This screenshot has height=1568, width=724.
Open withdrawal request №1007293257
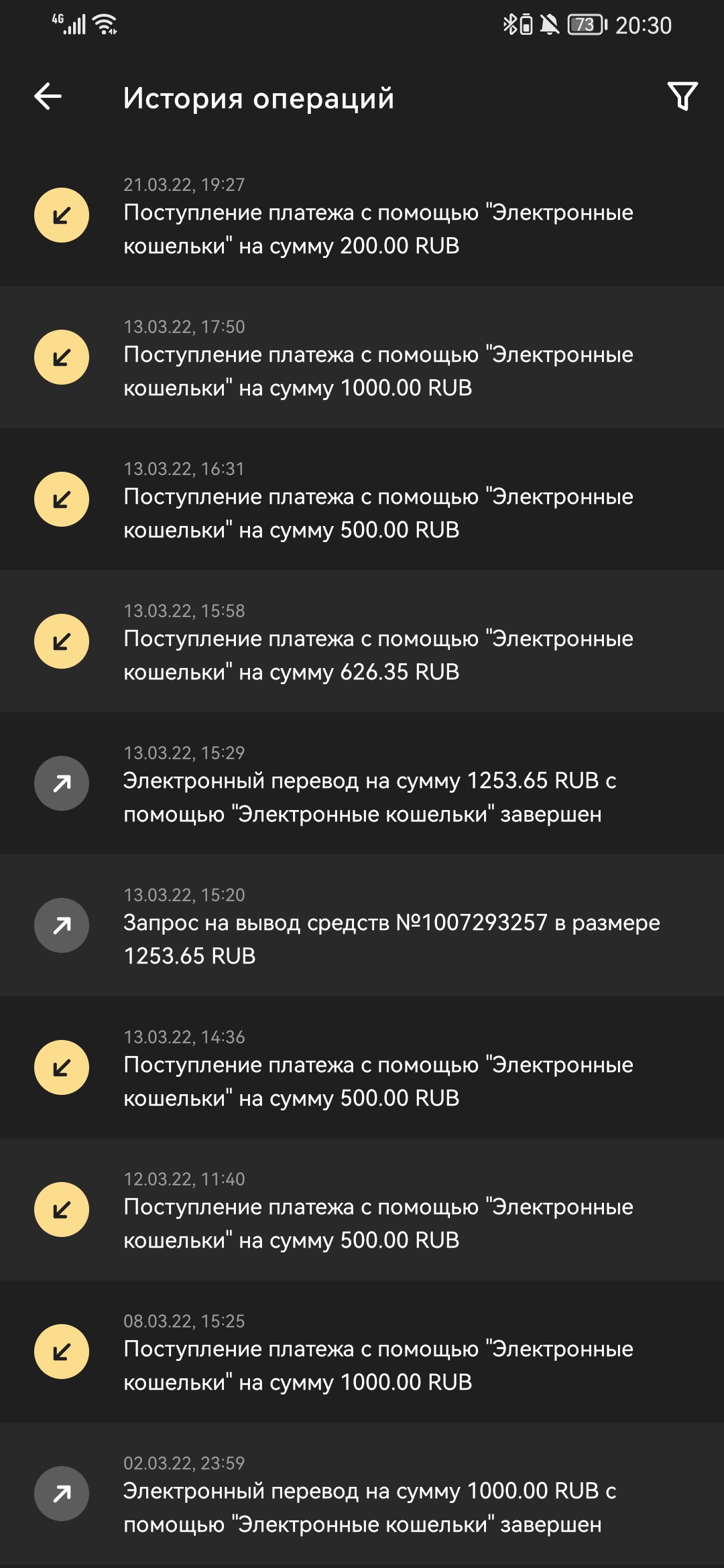tap(362, 925)
